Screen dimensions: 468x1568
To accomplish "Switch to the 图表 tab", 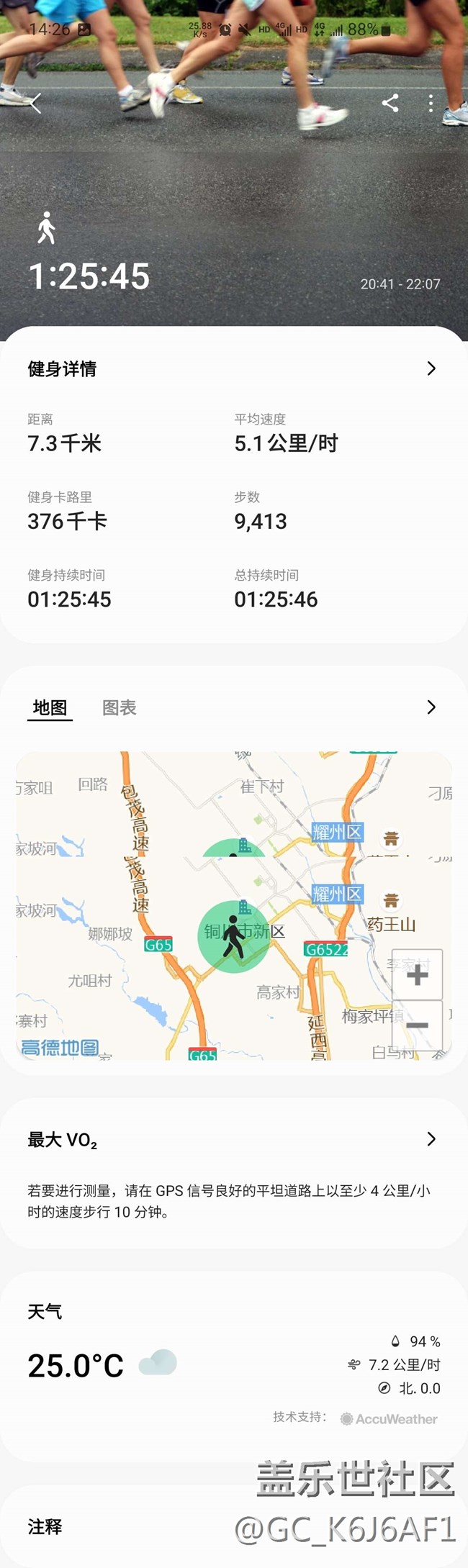I will pyautogui.click(x=120, y=708).
